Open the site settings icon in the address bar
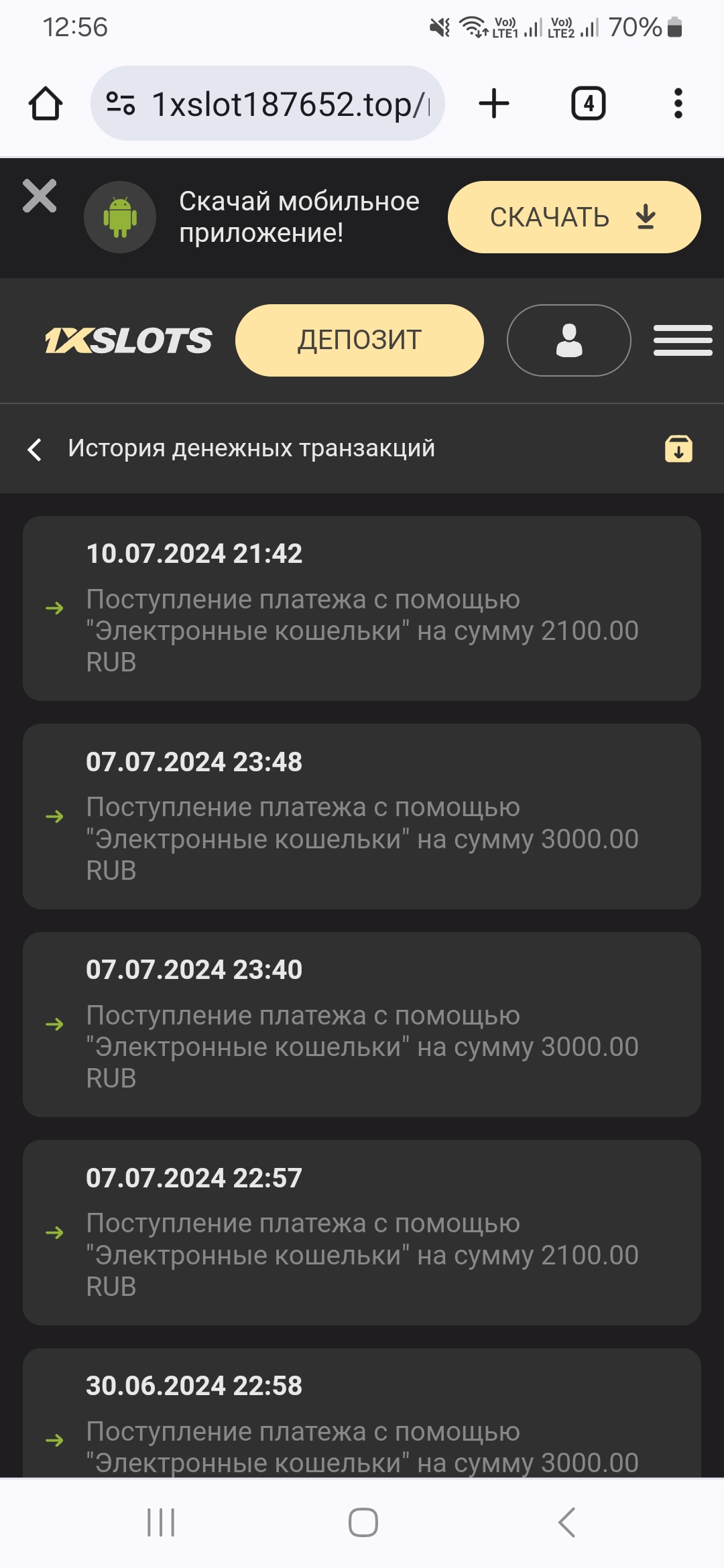724x1568 pixels. (x=121, y=104)
